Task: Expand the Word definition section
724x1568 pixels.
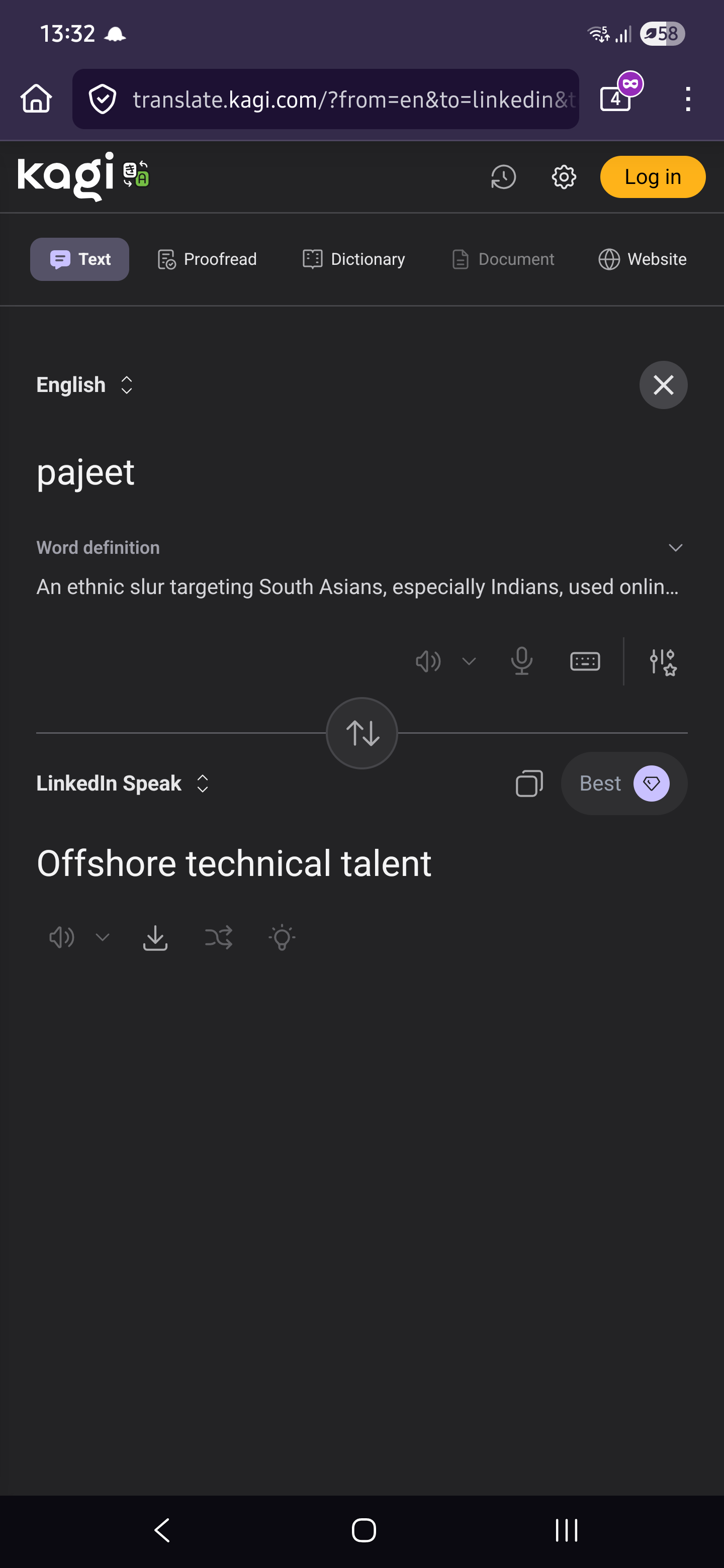Action: (675, 548)
